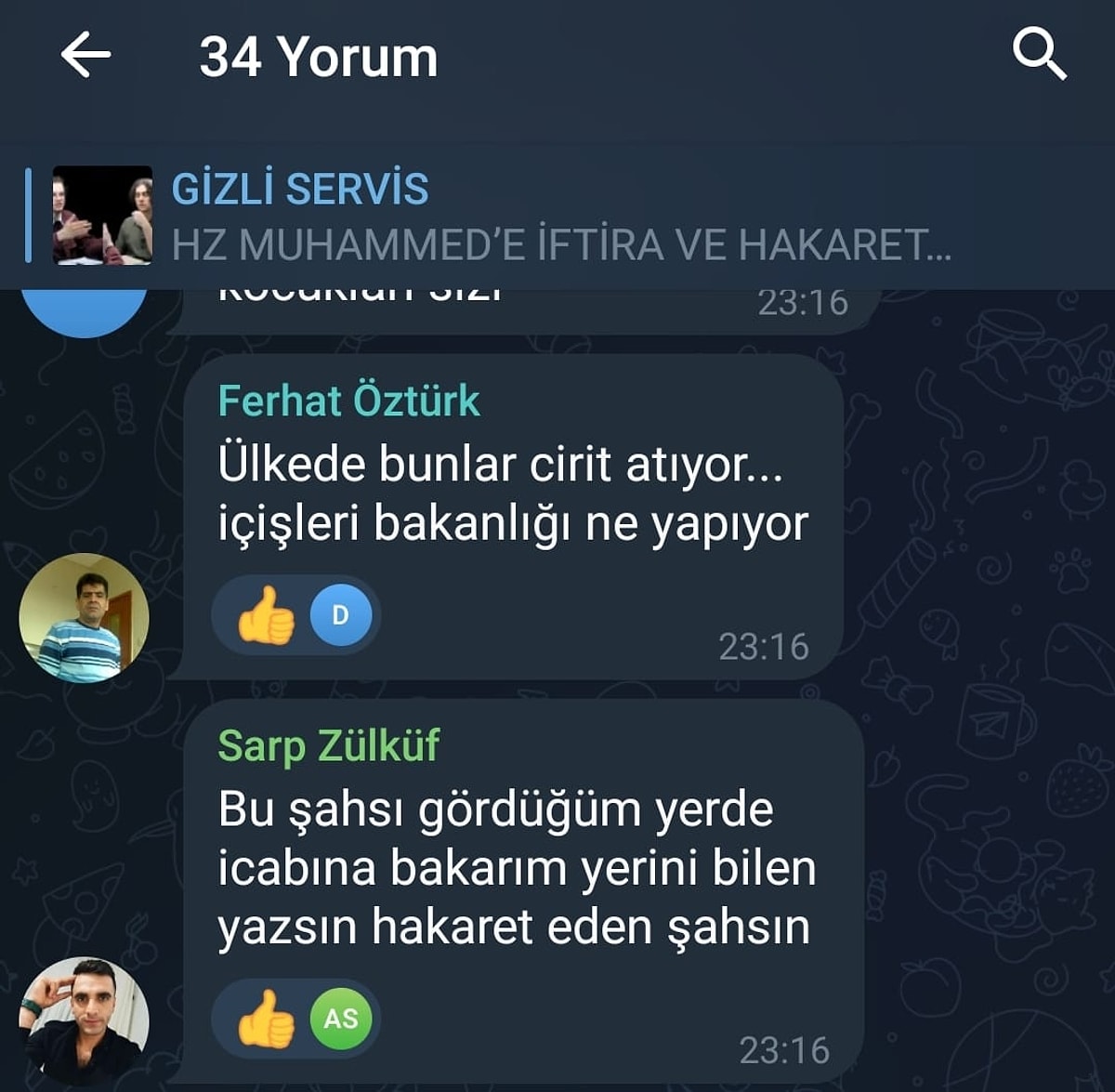Tap the name Ferhat Öztürk
This screenshot has height=1092, width=1115.
[x=348, y=401]
